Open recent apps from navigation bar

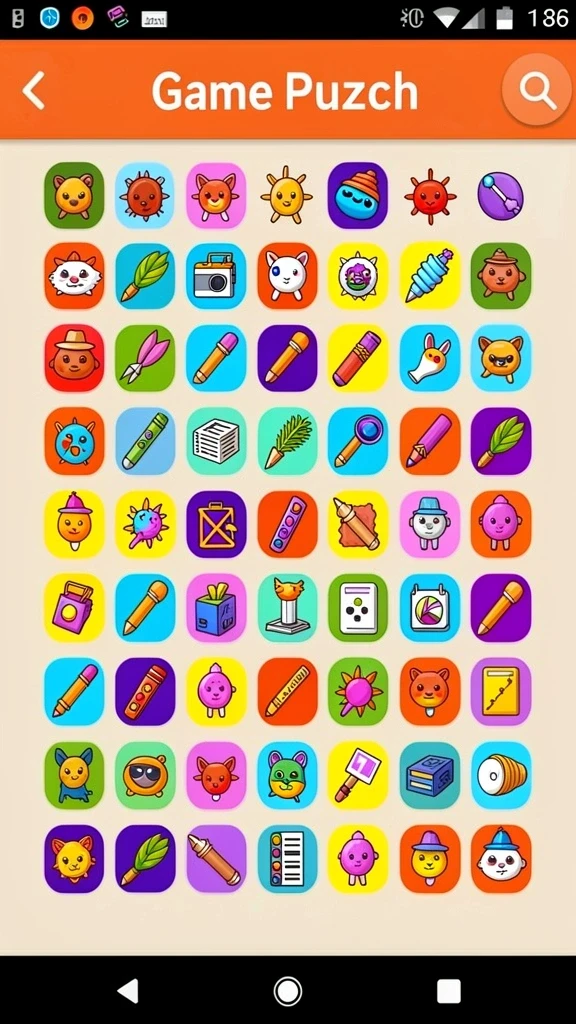pos(449,991)
